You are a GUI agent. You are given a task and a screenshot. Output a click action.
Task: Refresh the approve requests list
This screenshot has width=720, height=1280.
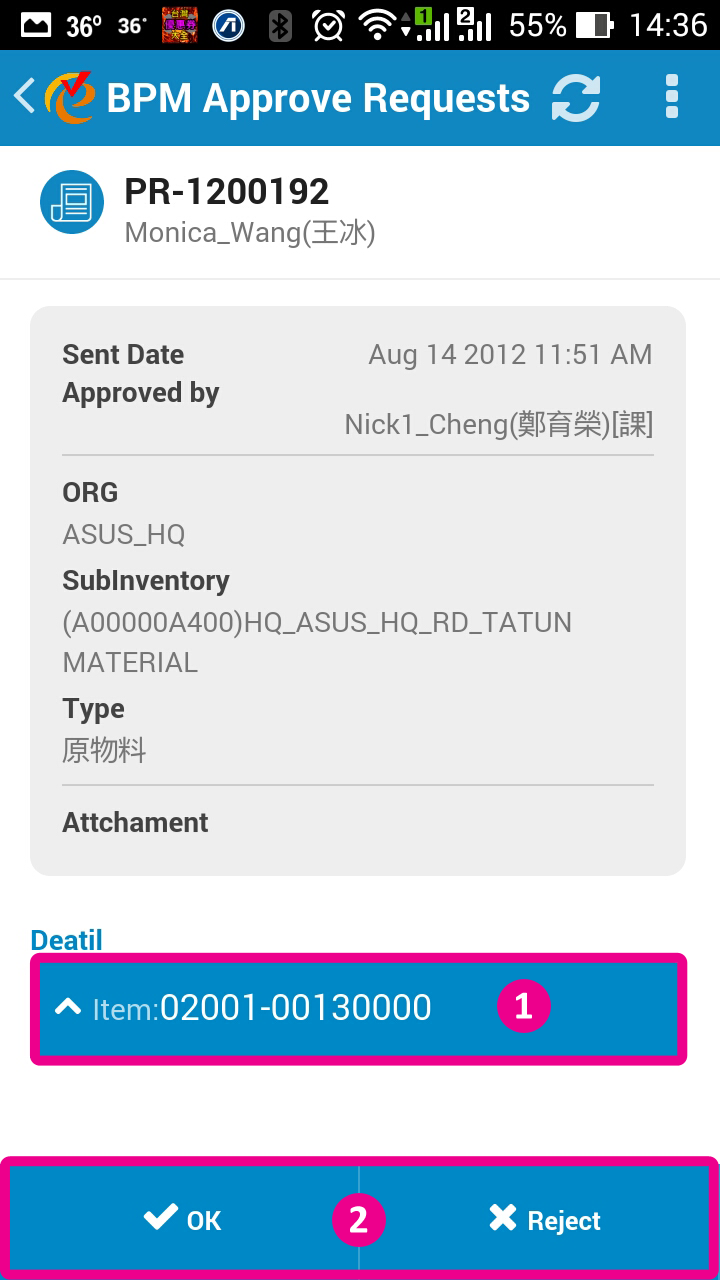coord(576,98)
